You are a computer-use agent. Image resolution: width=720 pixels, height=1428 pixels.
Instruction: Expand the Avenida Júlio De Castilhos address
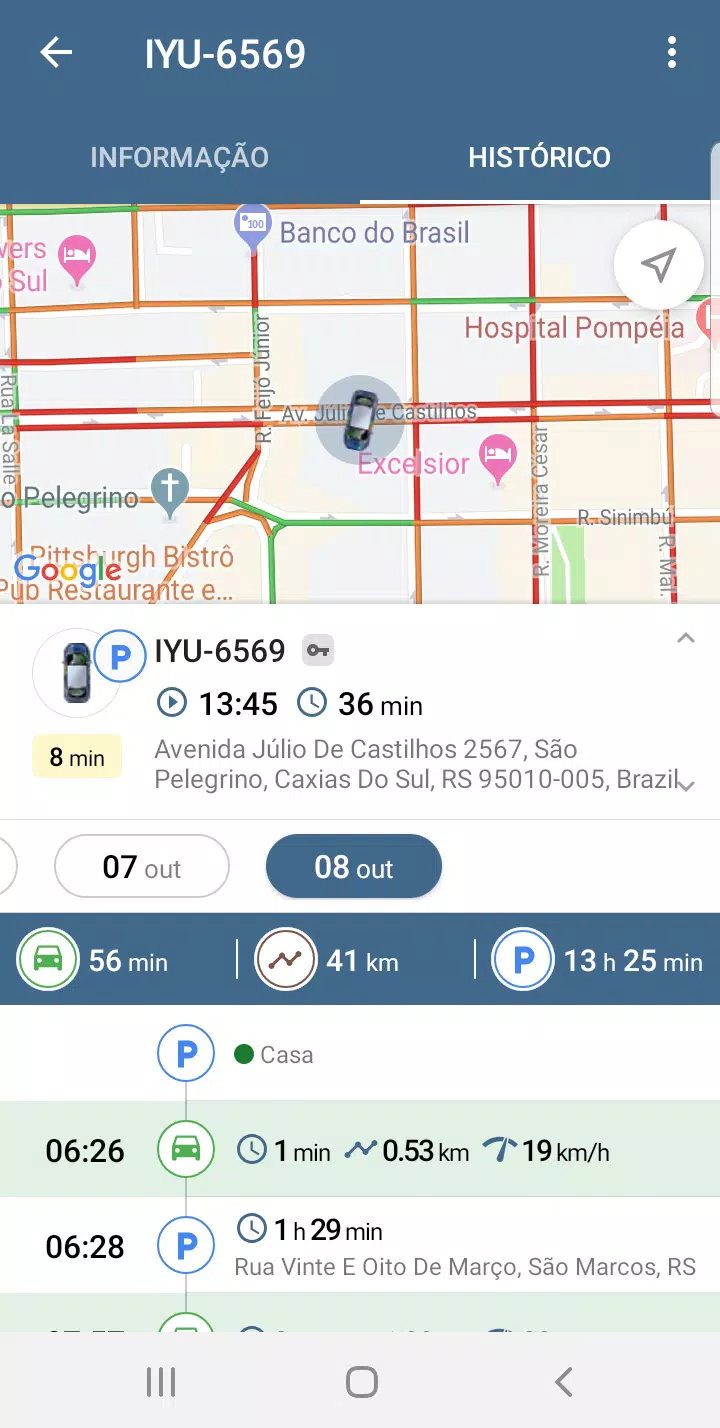pyautogui.click(x=685, y=786)
